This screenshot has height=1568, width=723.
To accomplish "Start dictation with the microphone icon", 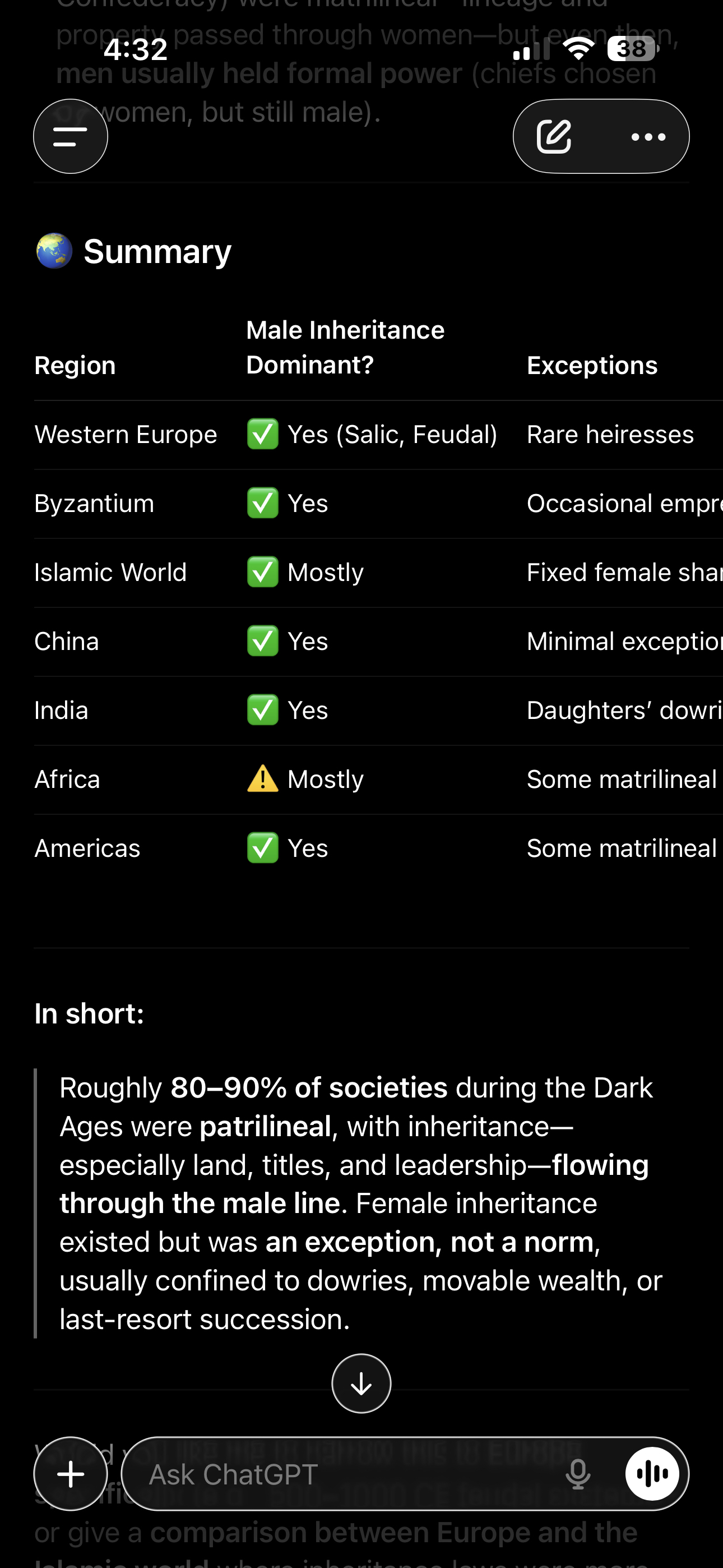I will coord(577,1474).
